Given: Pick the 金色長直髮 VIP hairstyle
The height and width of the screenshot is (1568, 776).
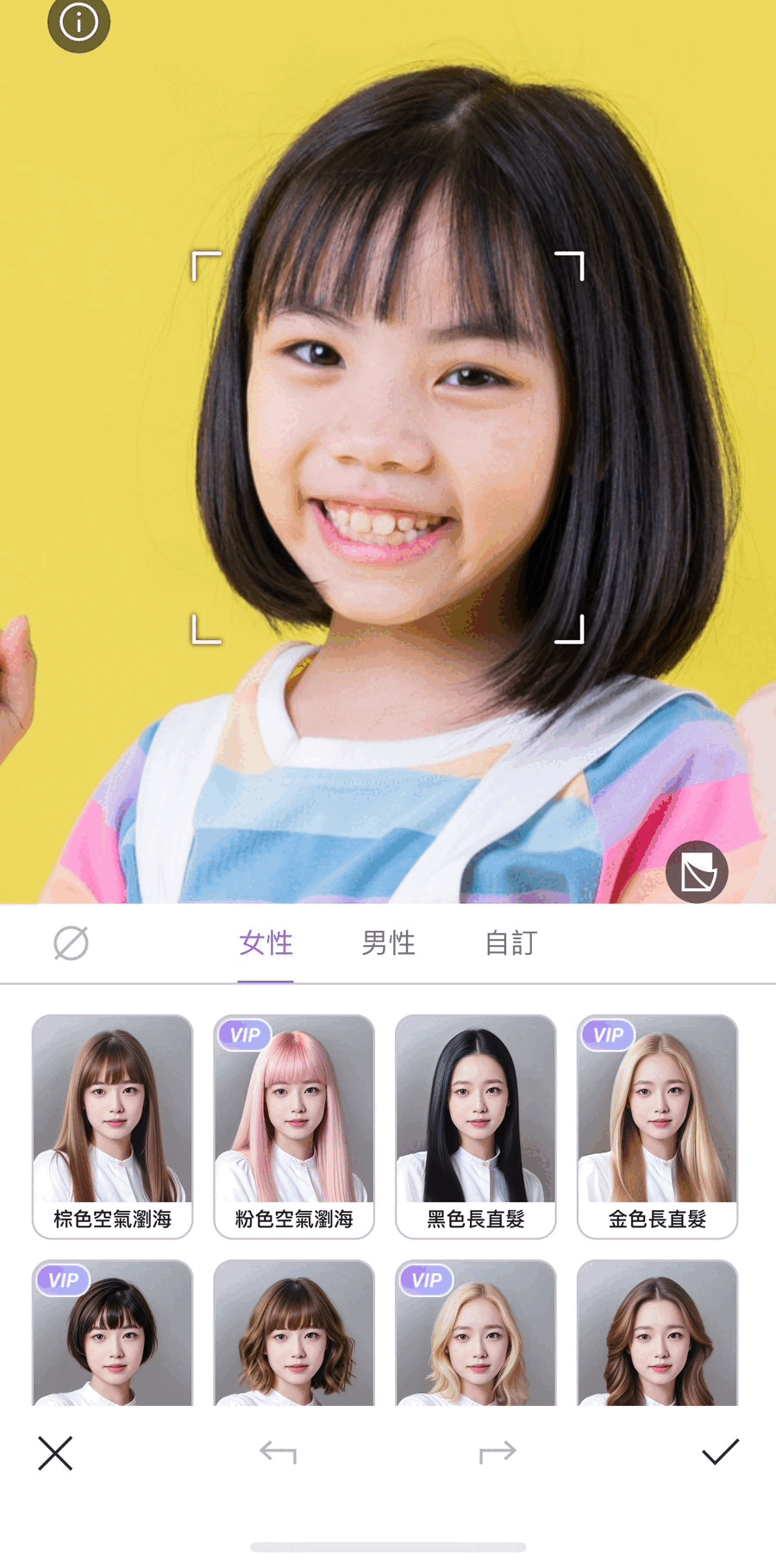Looking at the screenshot, I should [x=657, y=1126].
